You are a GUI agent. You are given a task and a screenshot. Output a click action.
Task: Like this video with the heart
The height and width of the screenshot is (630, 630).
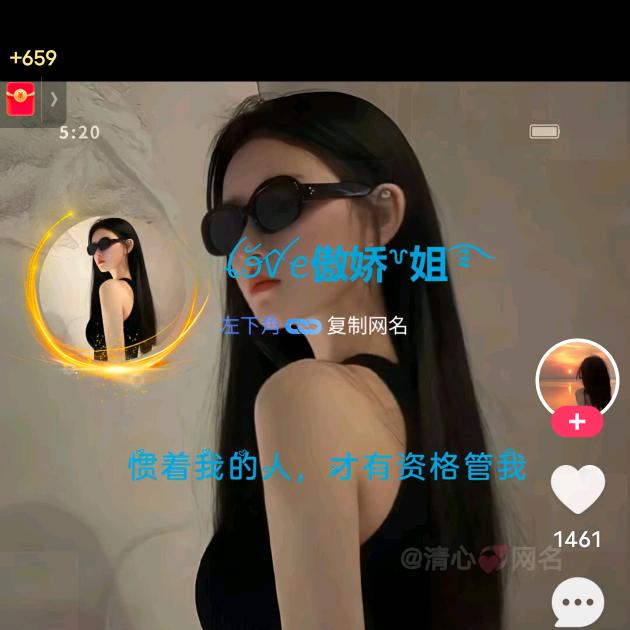click(578, 489)
